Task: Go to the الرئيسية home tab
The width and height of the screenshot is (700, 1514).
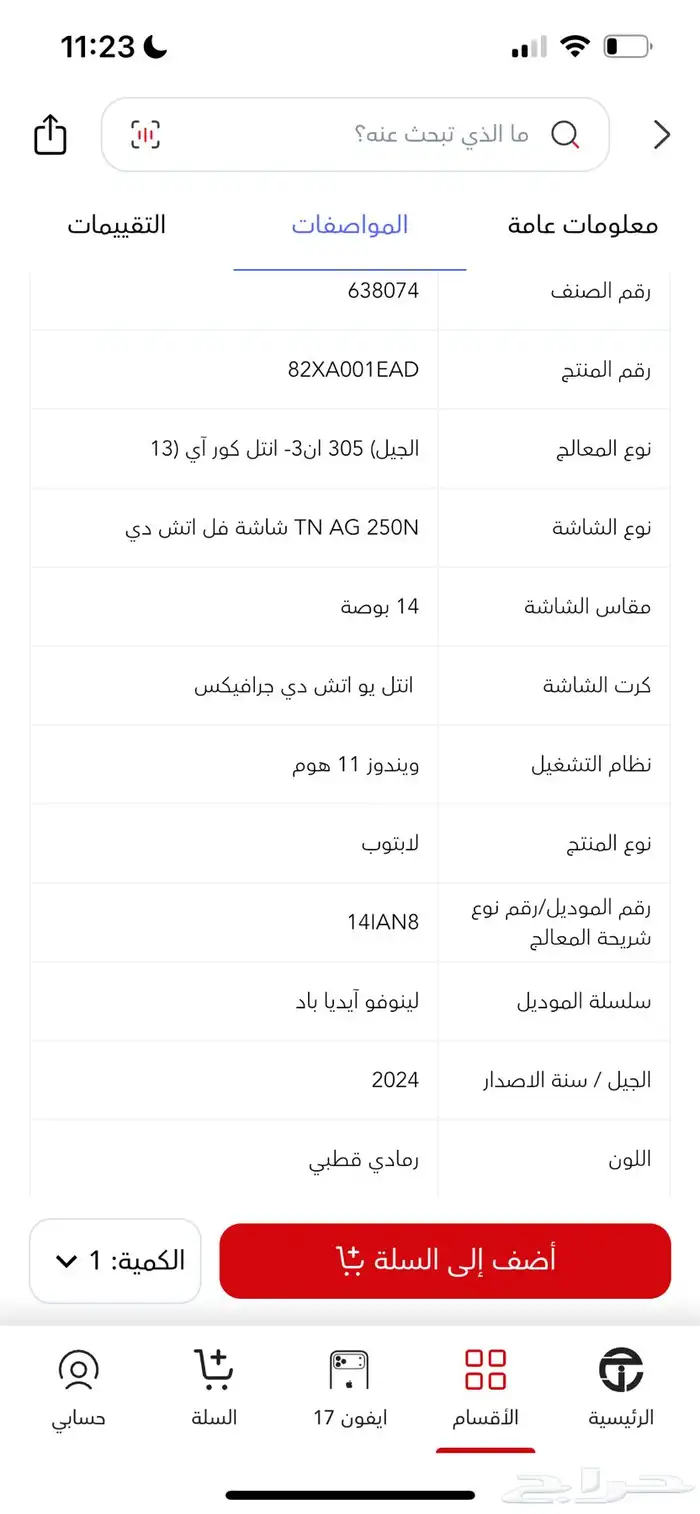Action: (x=621, y=1388)
